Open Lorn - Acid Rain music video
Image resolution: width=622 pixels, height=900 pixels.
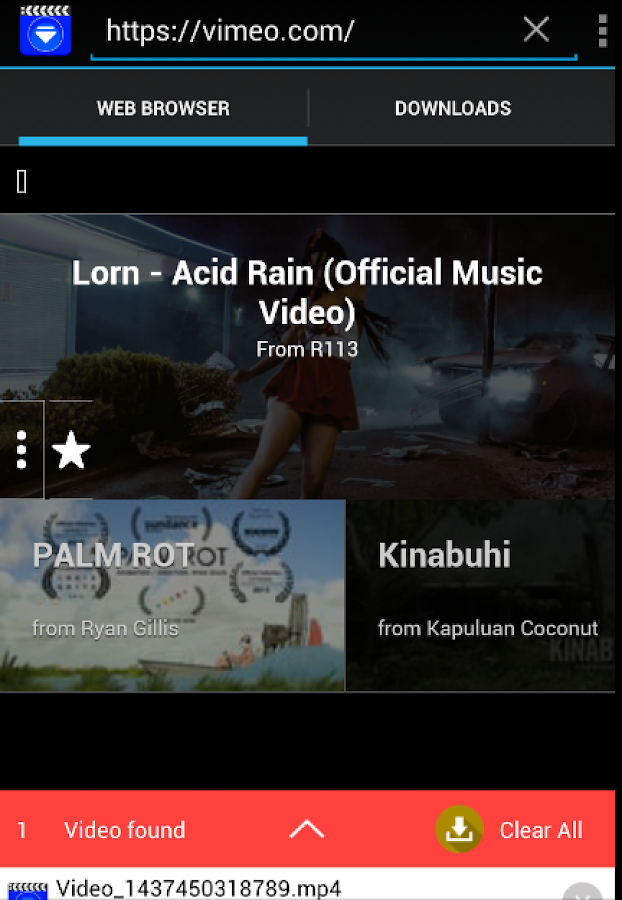[x=307, y=293]
